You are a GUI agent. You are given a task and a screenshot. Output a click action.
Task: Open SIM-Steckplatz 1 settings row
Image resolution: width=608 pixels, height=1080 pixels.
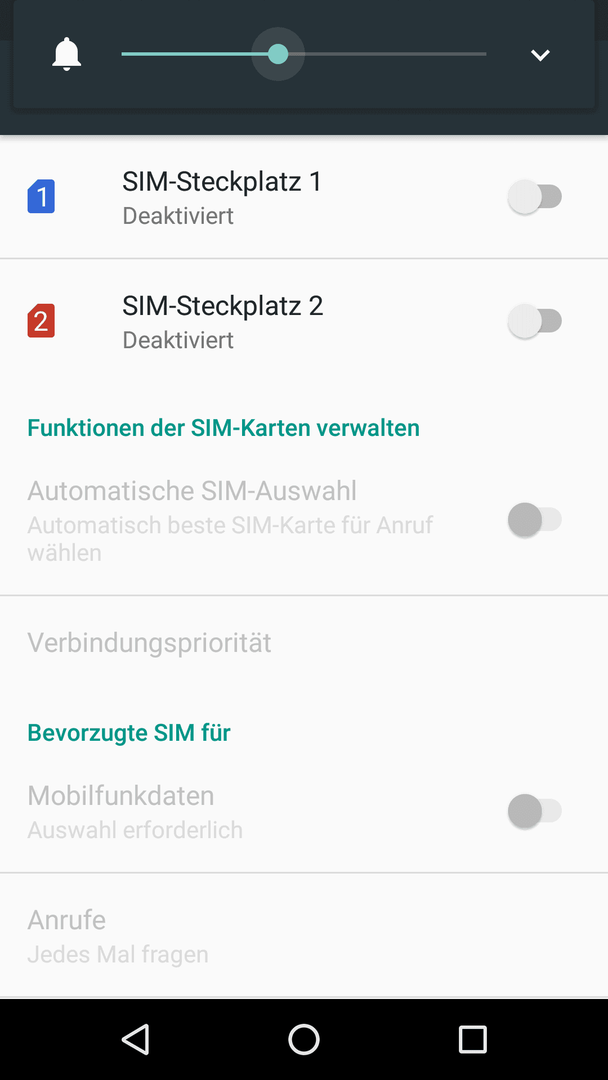[x=304, y=197]
